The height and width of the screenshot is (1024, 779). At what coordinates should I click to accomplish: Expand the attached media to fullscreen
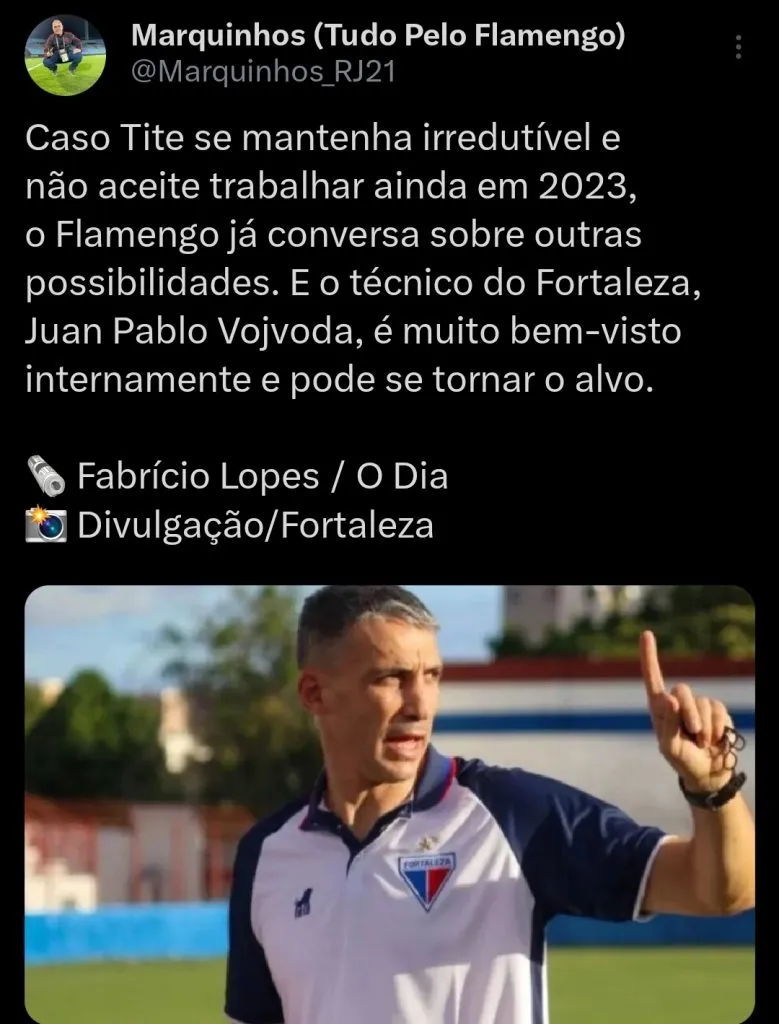point(390,800)
